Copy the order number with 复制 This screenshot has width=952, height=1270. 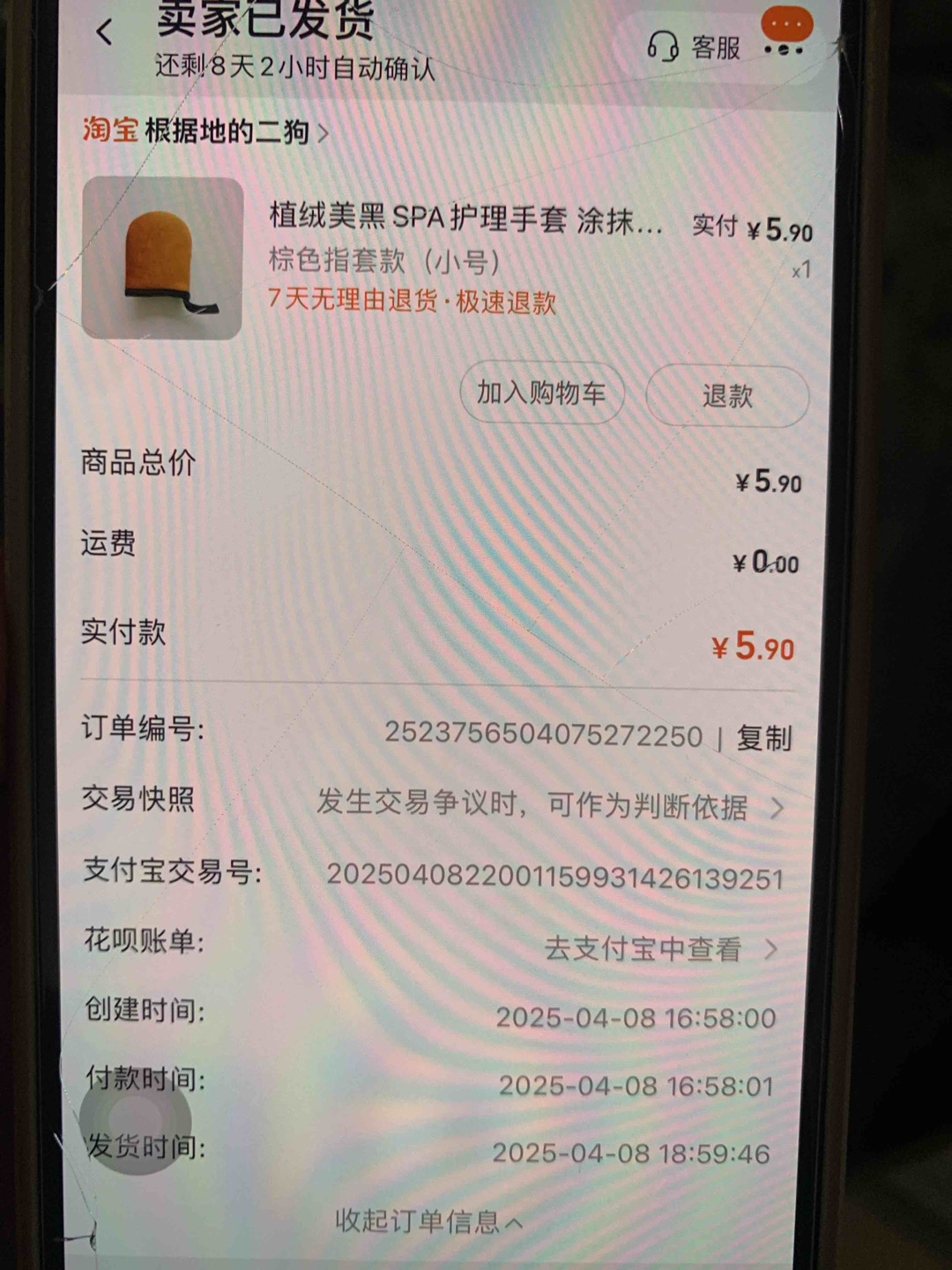click(x=764, y=737)
